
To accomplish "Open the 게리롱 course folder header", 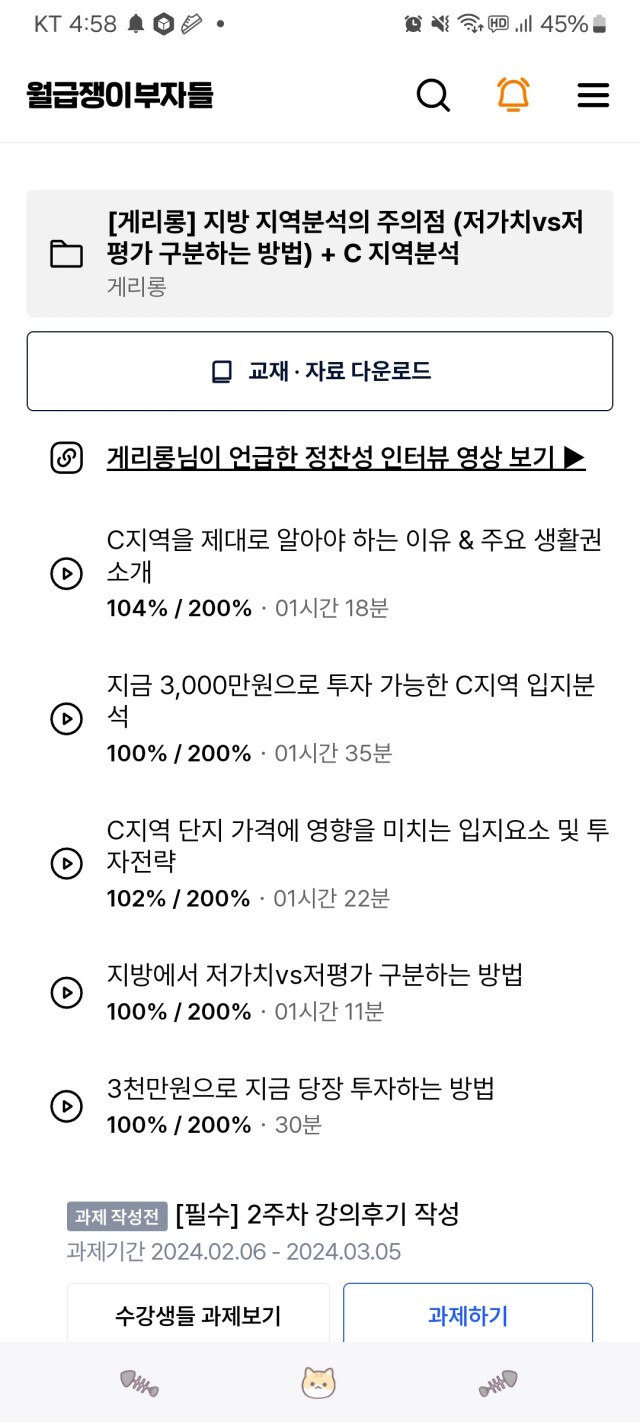I will [320, 253].
